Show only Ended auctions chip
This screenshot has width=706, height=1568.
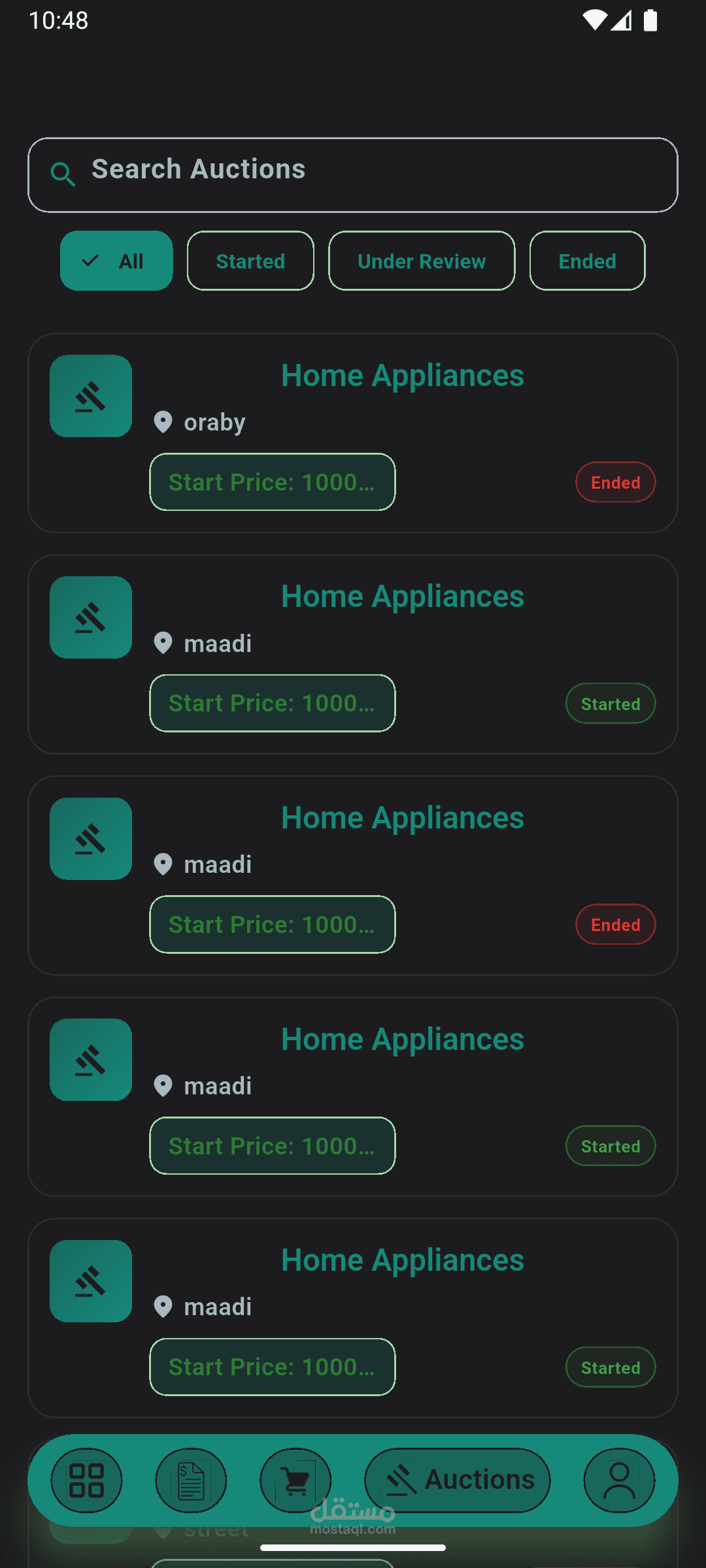pos(587,261)
